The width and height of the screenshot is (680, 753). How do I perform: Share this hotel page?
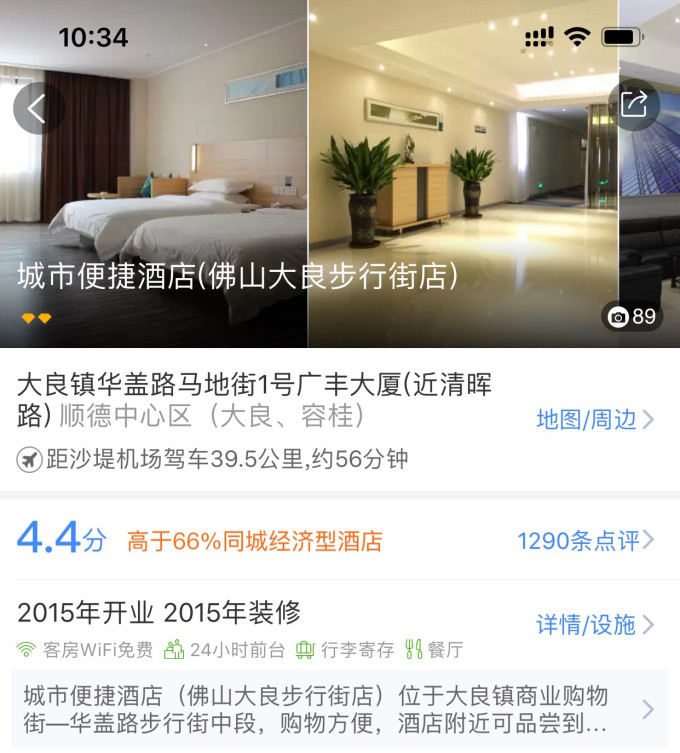pyautogui.click(x=634, y=105)
